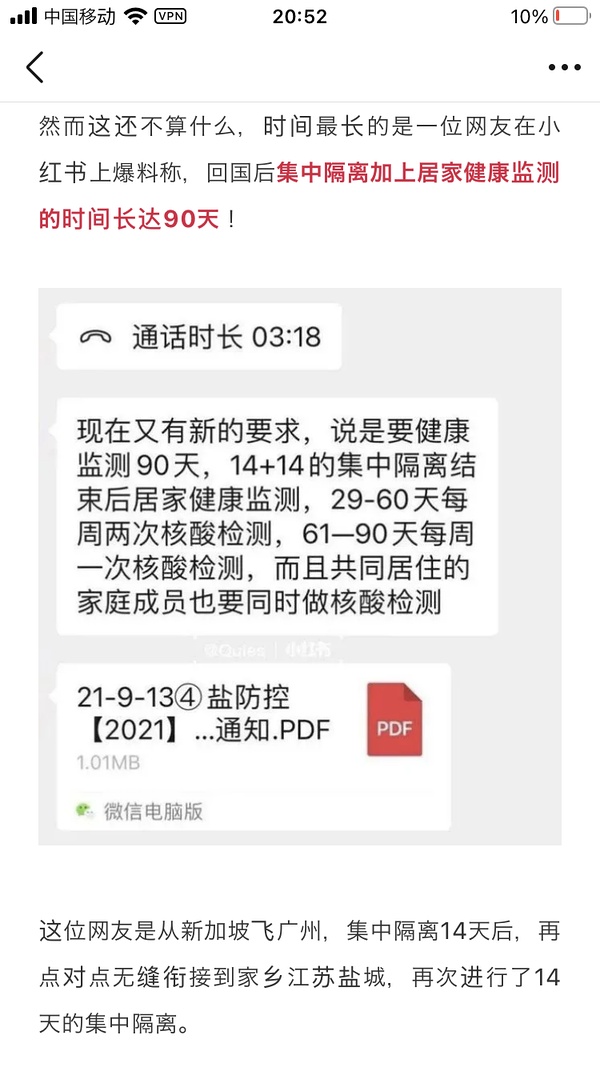Open the three-dot overflow menu
This screenshot has height=1067, width=600.
(x=564, y=67)
